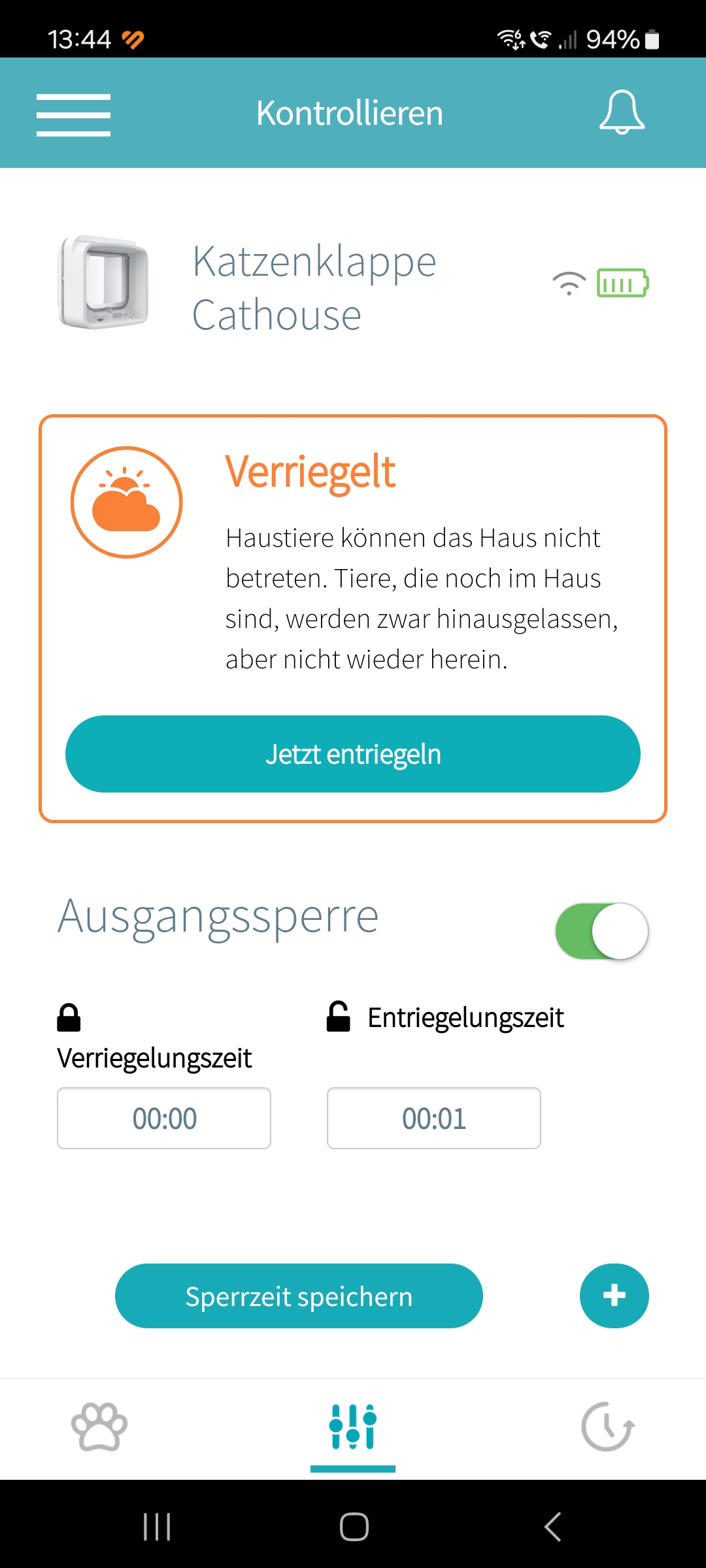
Task: Go to the system home screen
Action: point(354,1527)
